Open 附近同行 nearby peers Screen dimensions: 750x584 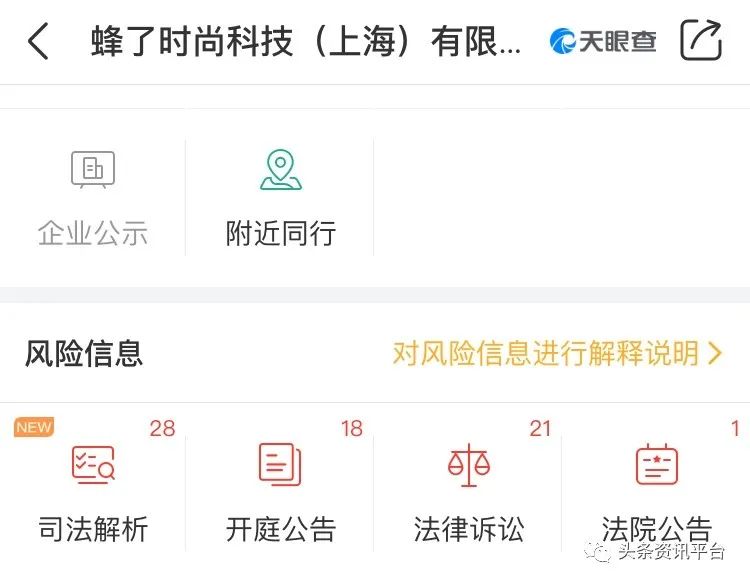[281, 198]
